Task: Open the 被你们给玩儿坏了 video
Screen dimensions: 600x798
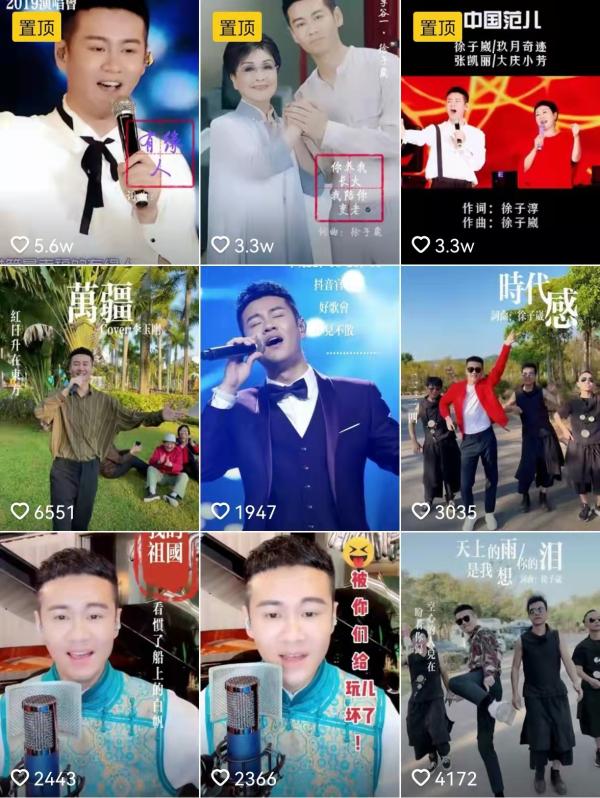Action: [x=299, y=665]
